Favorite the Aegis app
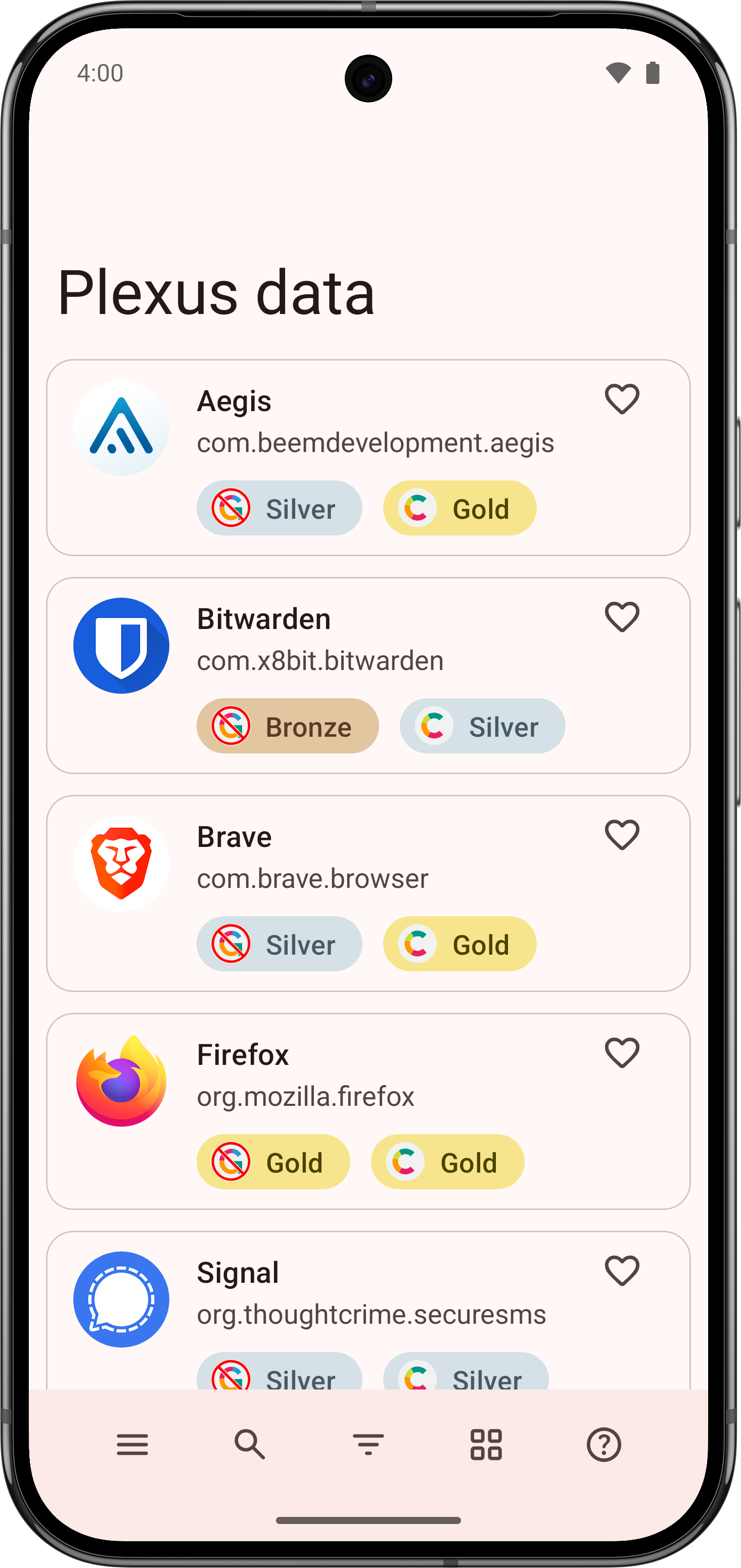Image resolution: width=741 pixels, height=1568 pixels. pyautogui.click(x=622, y=399)
